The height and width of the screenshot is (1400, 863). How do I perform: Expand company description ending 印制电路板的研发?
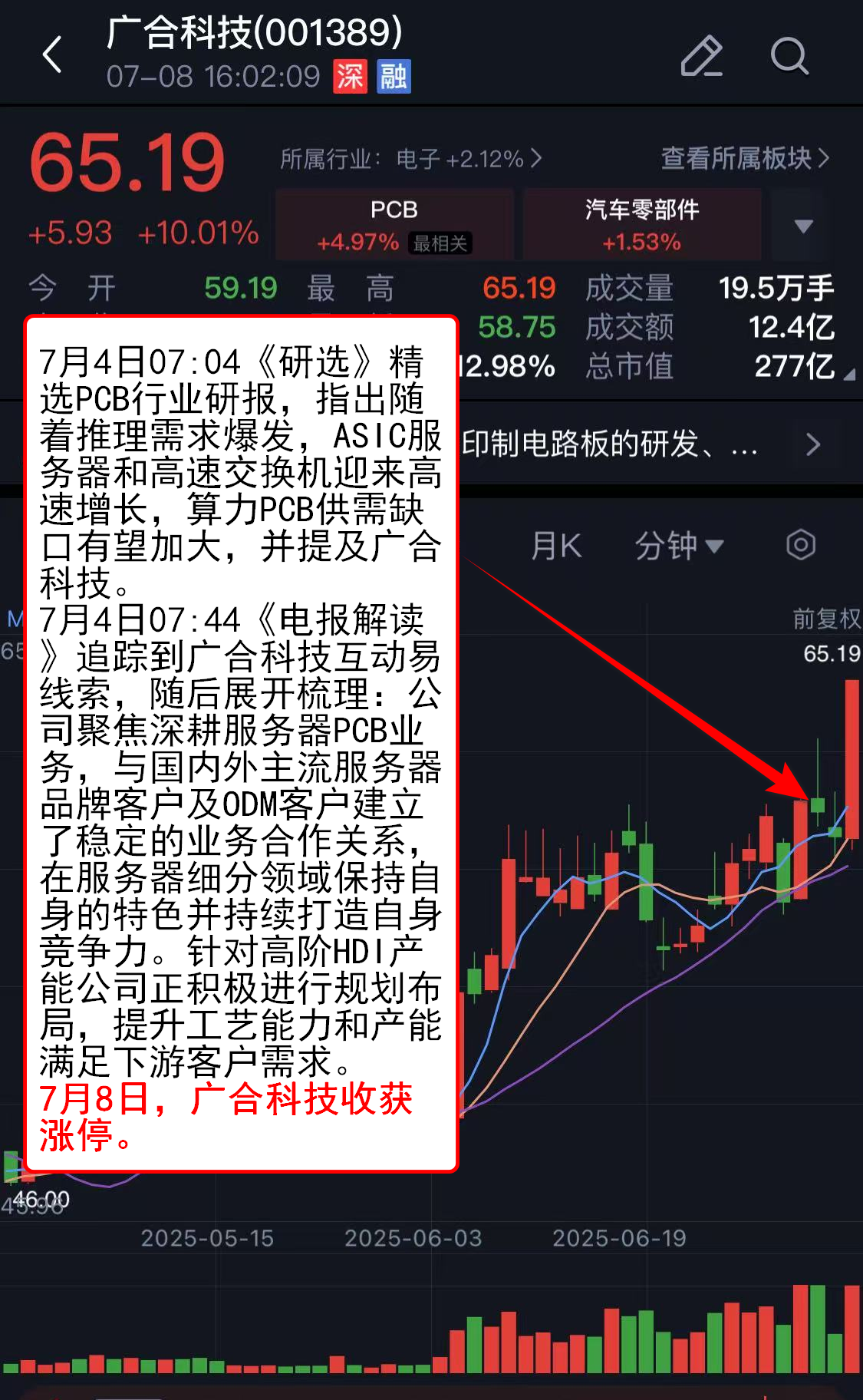812,444
